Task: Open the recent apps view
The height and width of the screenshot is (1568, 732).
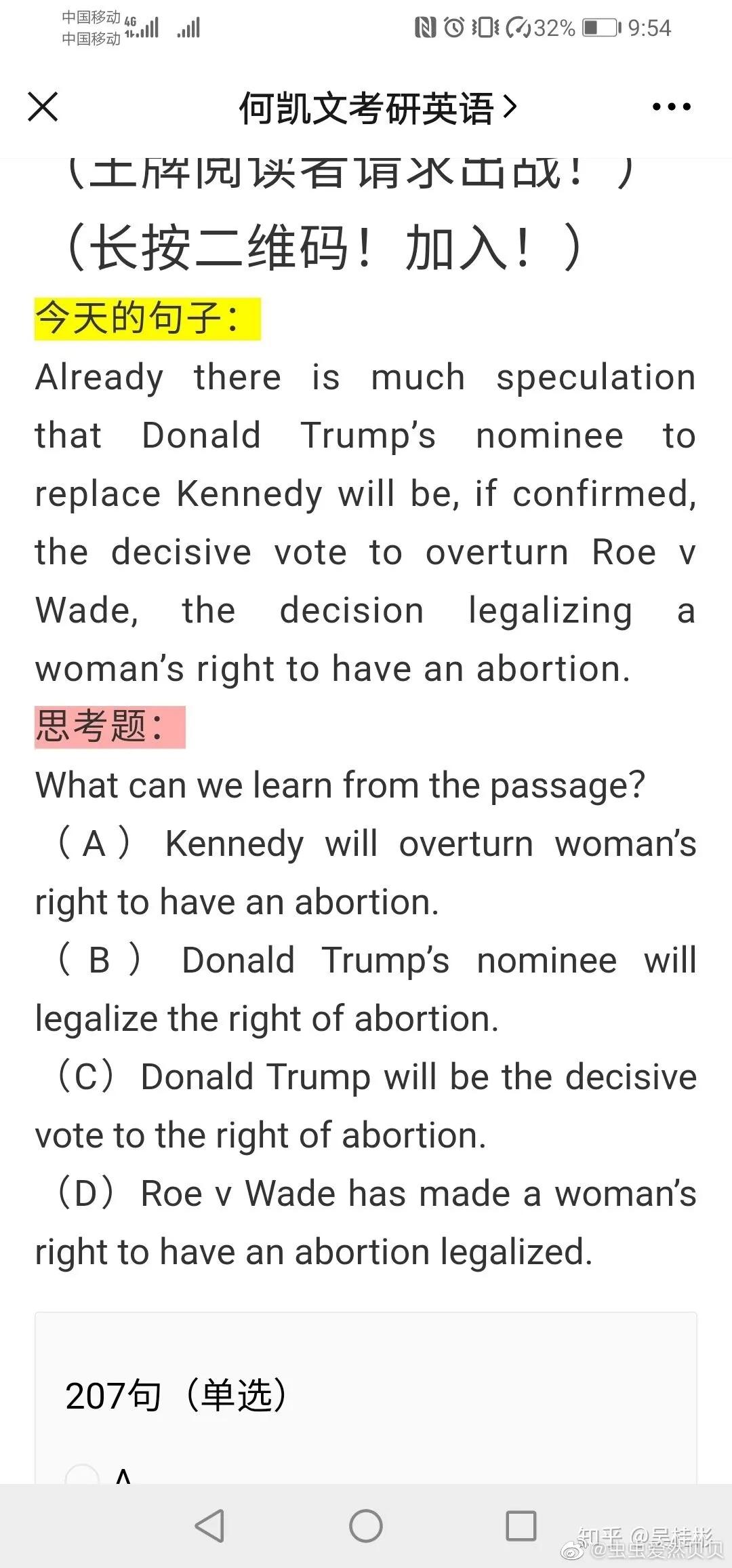Action: click(521, 1526)
